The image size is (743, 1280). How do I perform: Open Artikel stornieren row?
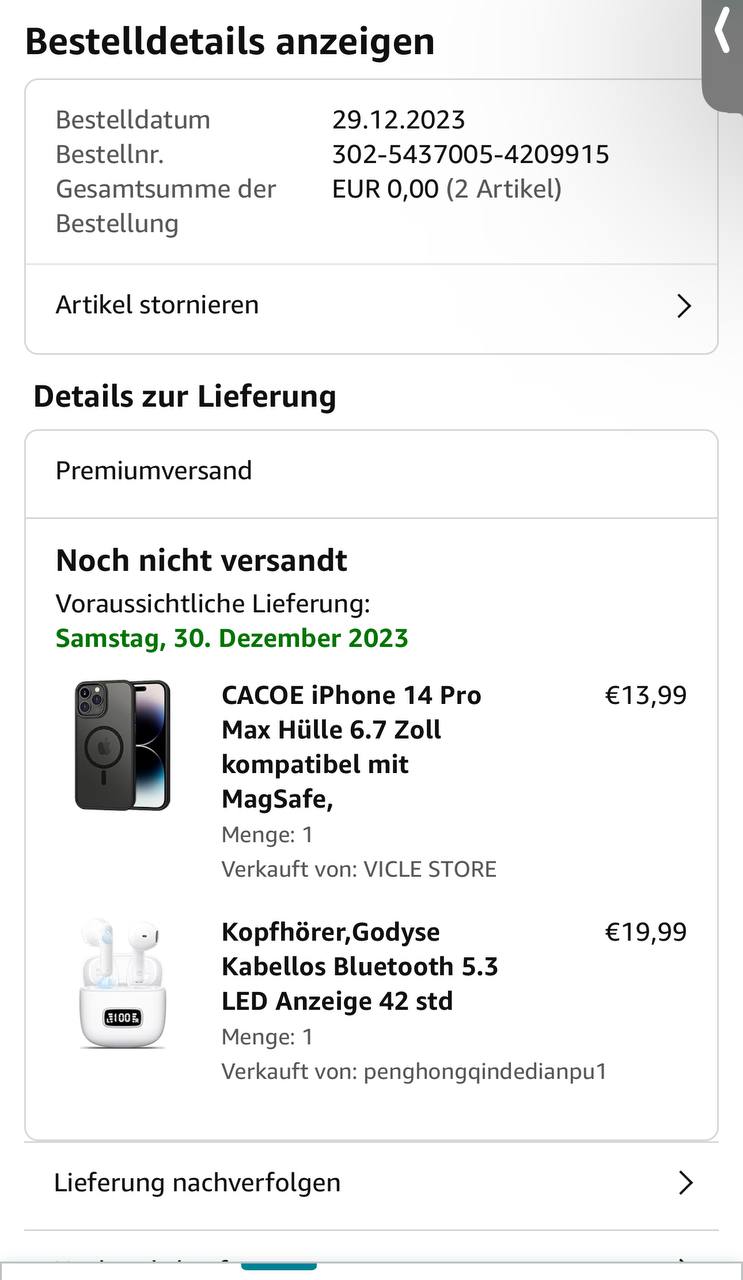tap(370, 306)
